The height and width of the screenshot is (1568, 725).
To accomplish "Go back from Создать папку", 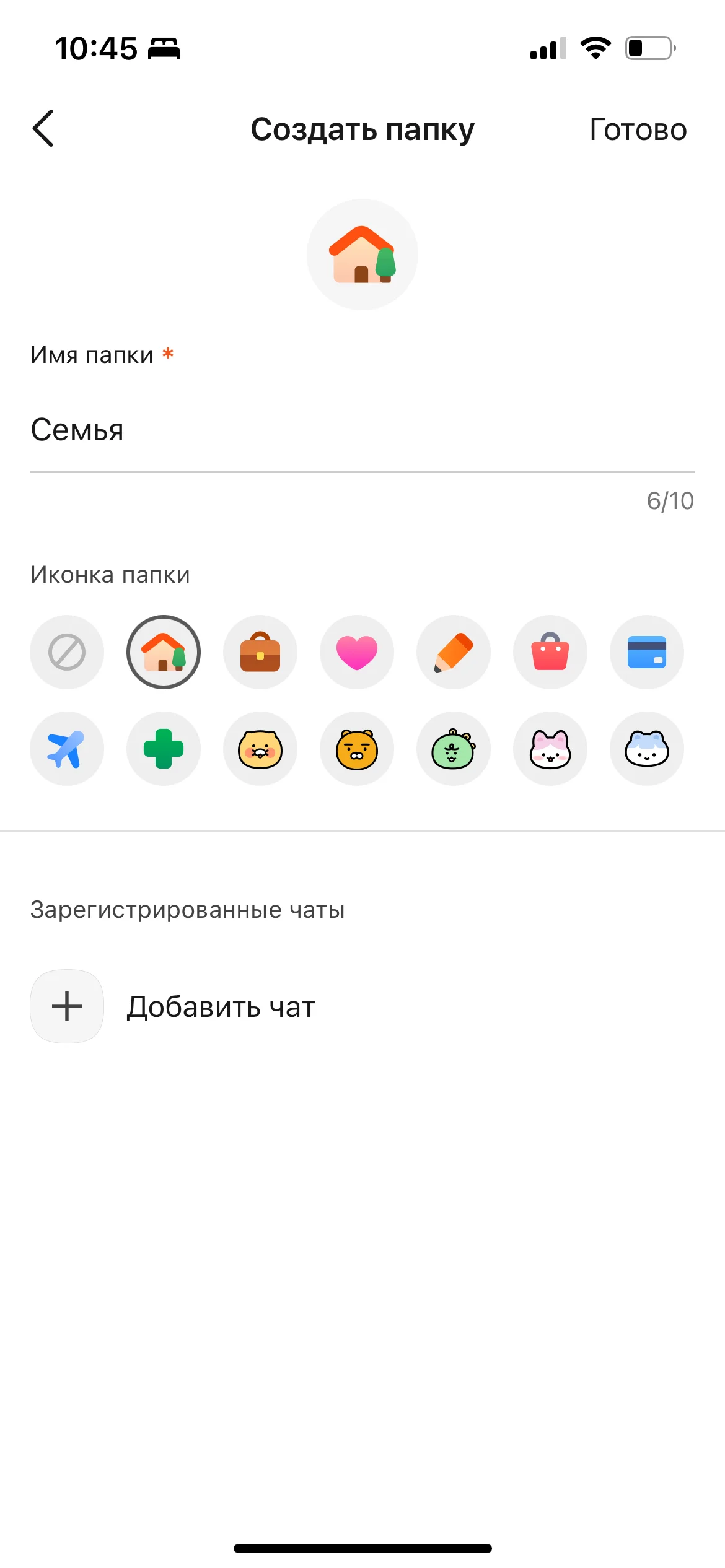I will [x=43, y=129].
